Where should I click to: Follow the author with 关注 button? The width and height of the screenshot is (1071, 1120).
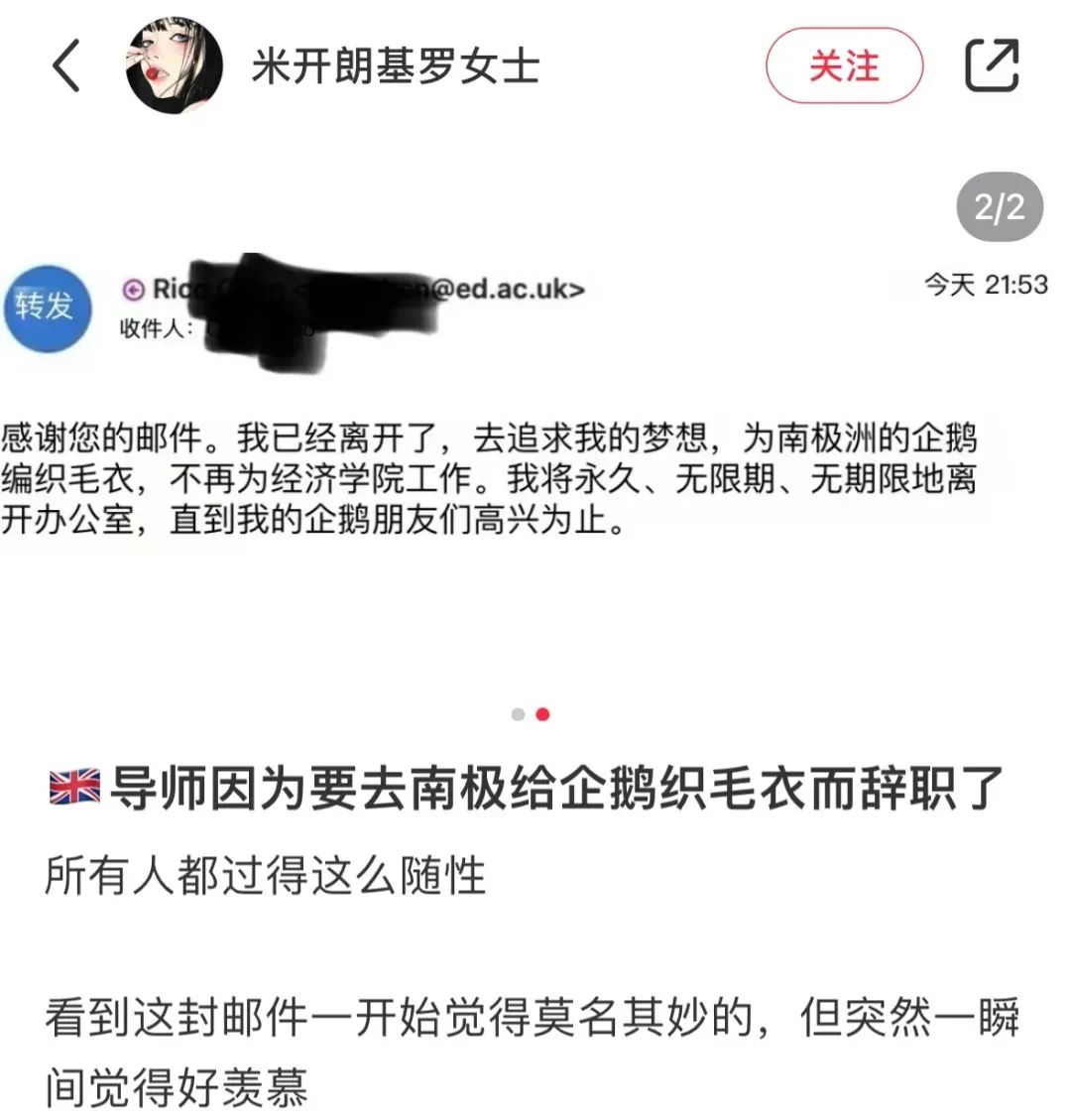(844, 66)
